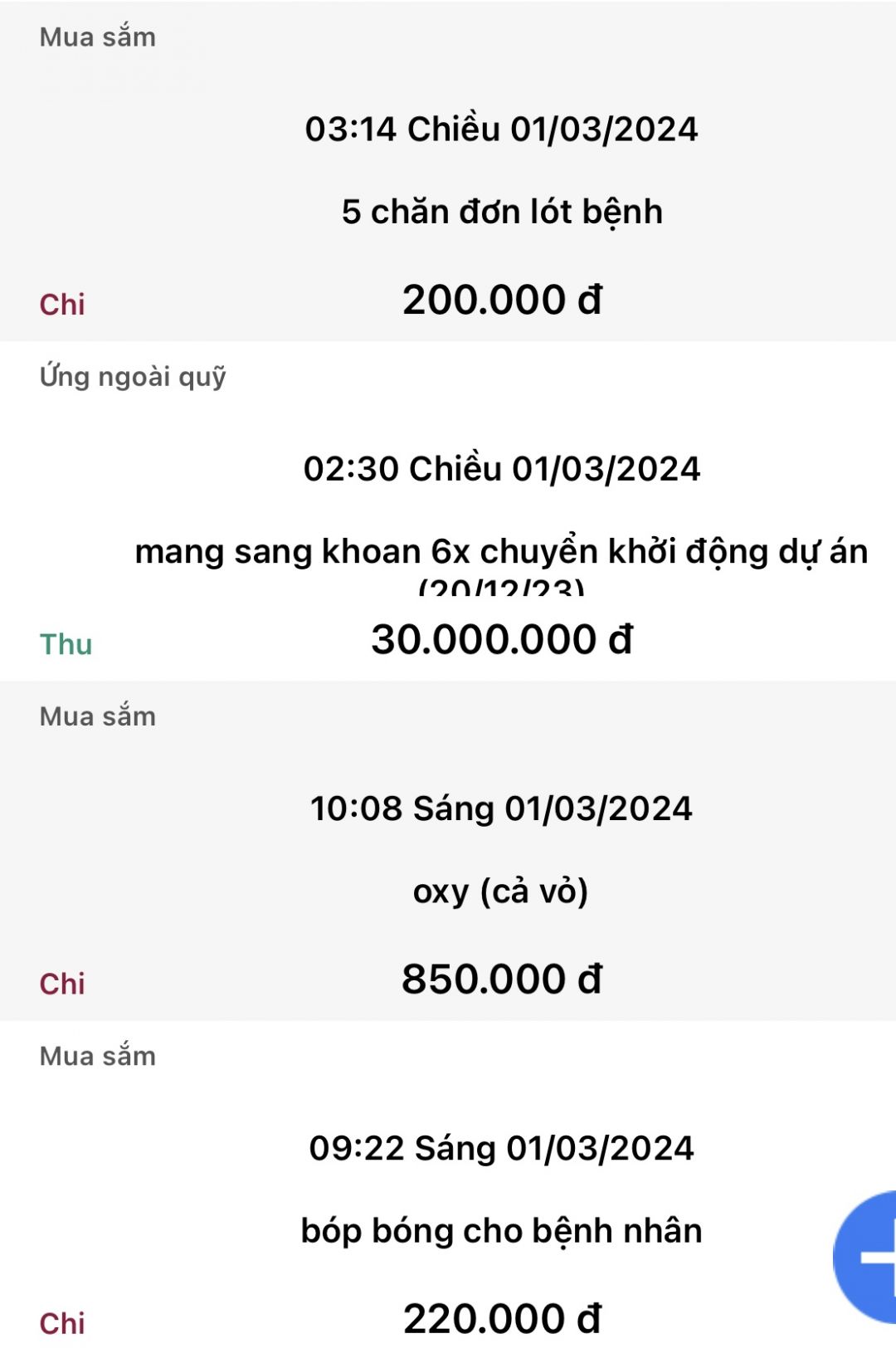Open the oxy (cả vỏ) expense entry
This screenshot has width=896, height=1358.
pyautogui.click(x=501, y=891)
